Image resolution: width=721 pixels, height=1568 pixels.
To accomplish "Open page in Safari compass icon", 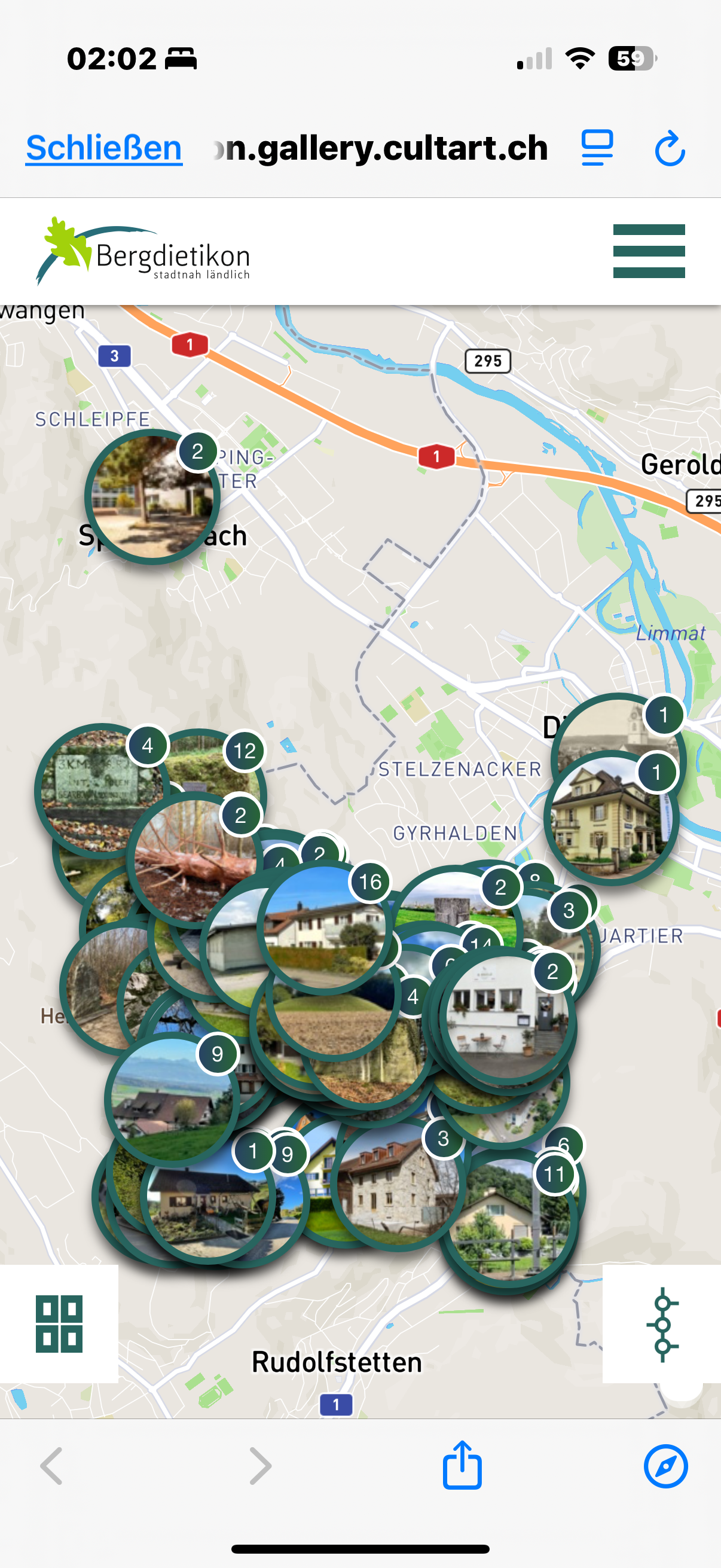I will pyautogui.click(x=665, y=1466).
